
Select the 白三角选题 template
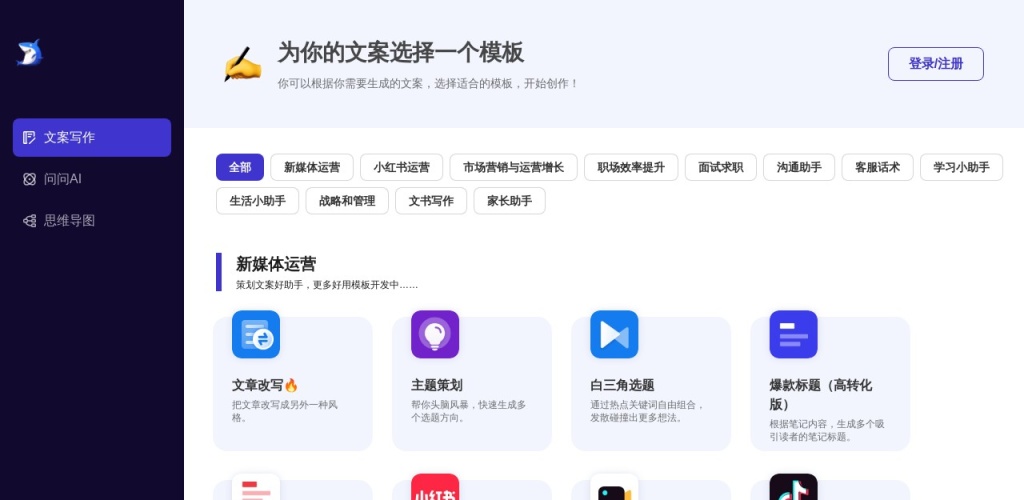point(650,385)
